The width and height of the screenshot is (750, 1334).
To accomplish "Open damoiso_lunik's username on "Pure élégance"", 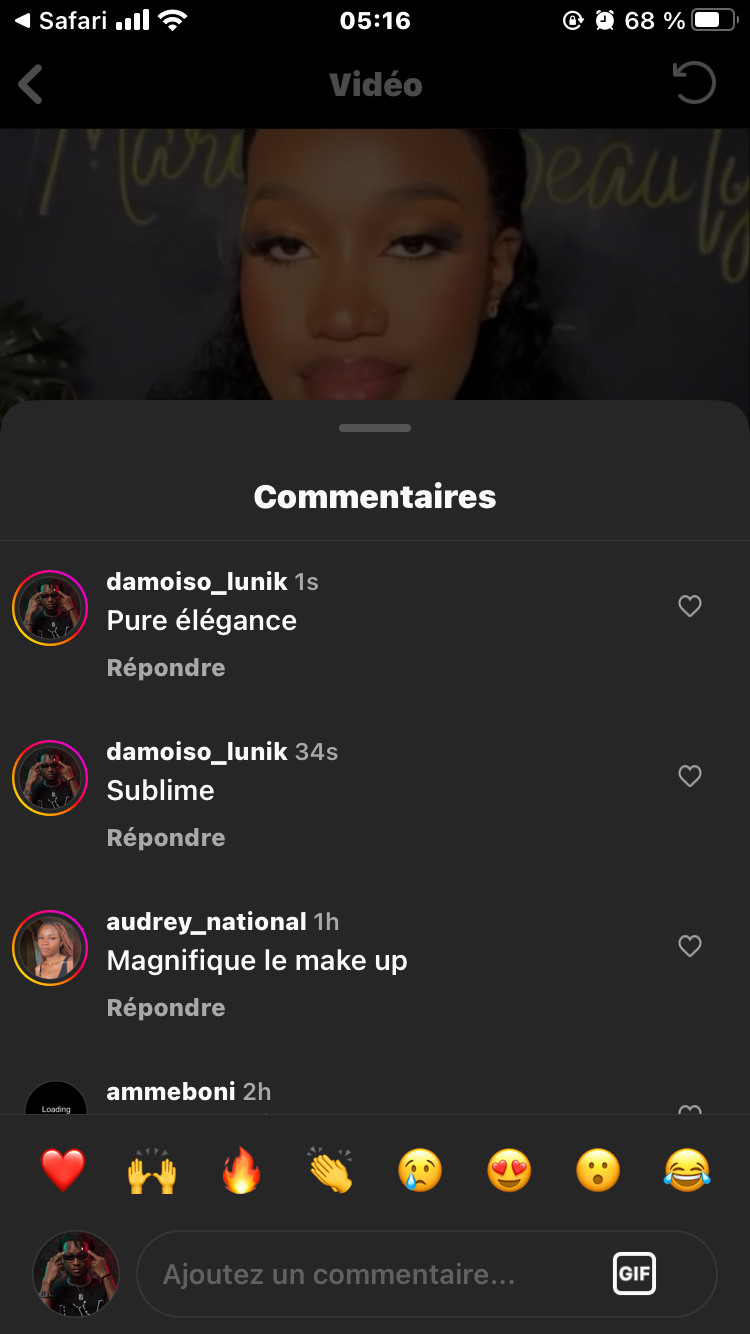I will (x=197, y=582).
